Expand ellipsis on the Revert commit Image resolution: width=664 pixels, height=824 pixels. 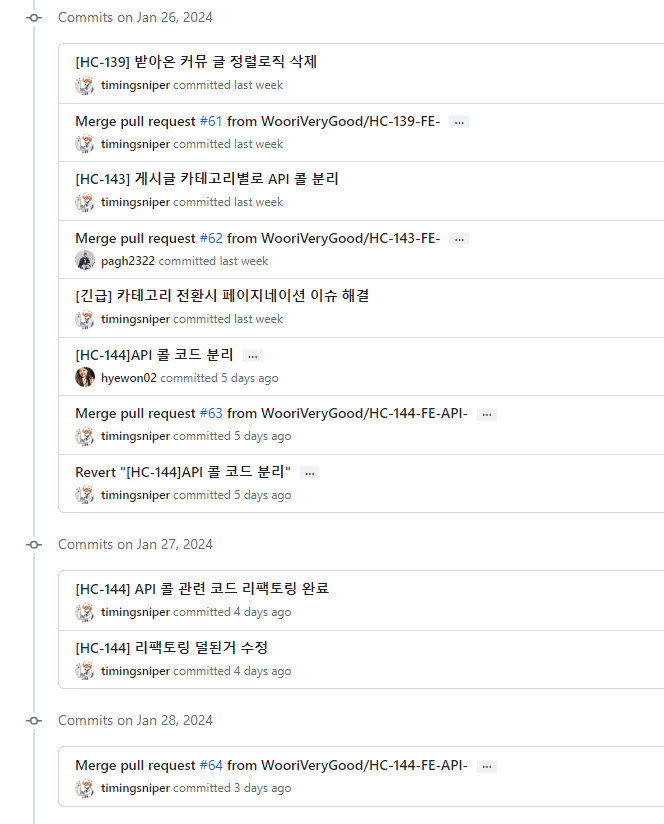click(x=309, y=472)
